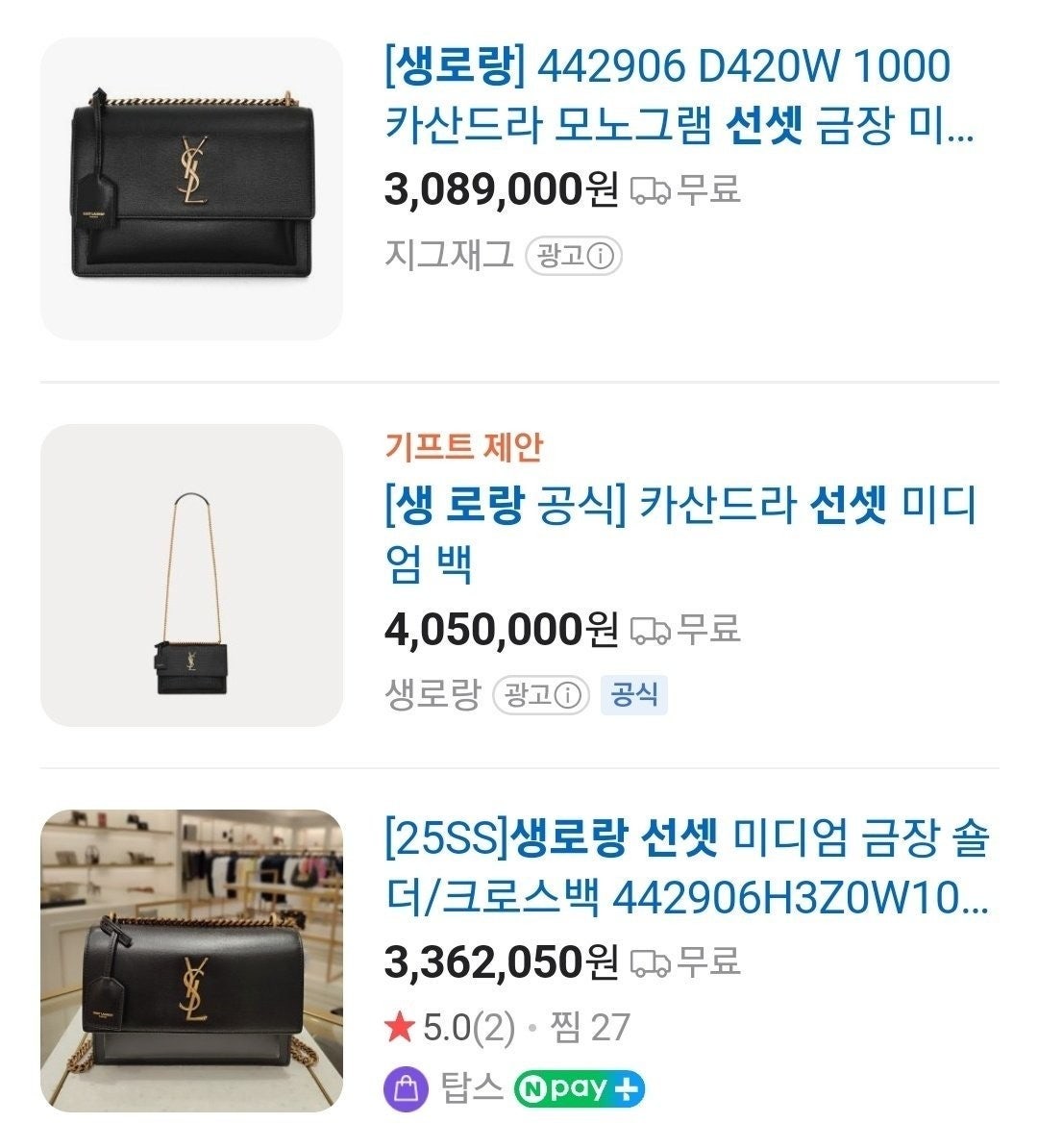Open the 3,089,000원 bag product image
Image resolution: width=1038 pixels, height=1148 pixels.
(191, 188)
